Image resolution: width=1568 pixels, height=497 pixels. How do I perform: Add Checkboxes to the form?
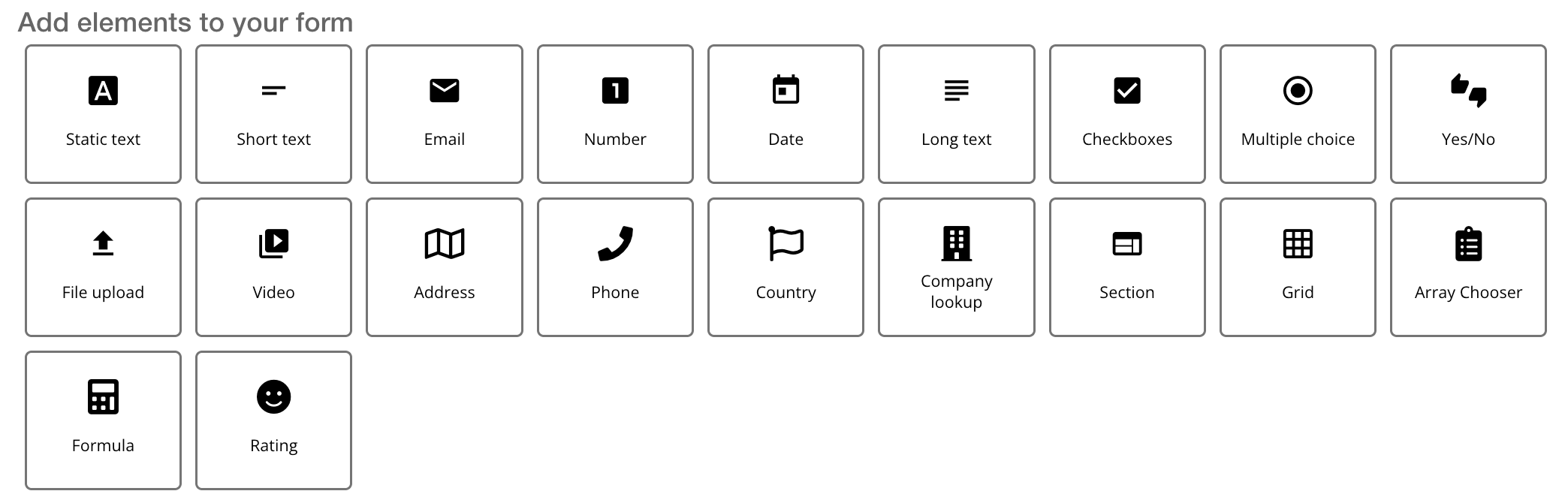pyautogui.click(x=1126, y=114)
